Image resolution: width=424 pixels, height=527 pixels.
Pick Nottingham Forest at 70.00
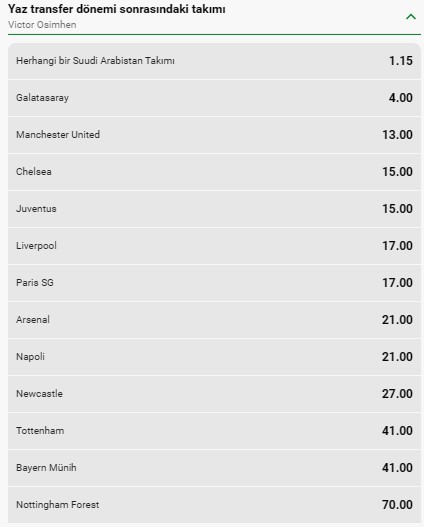(214, 504)
